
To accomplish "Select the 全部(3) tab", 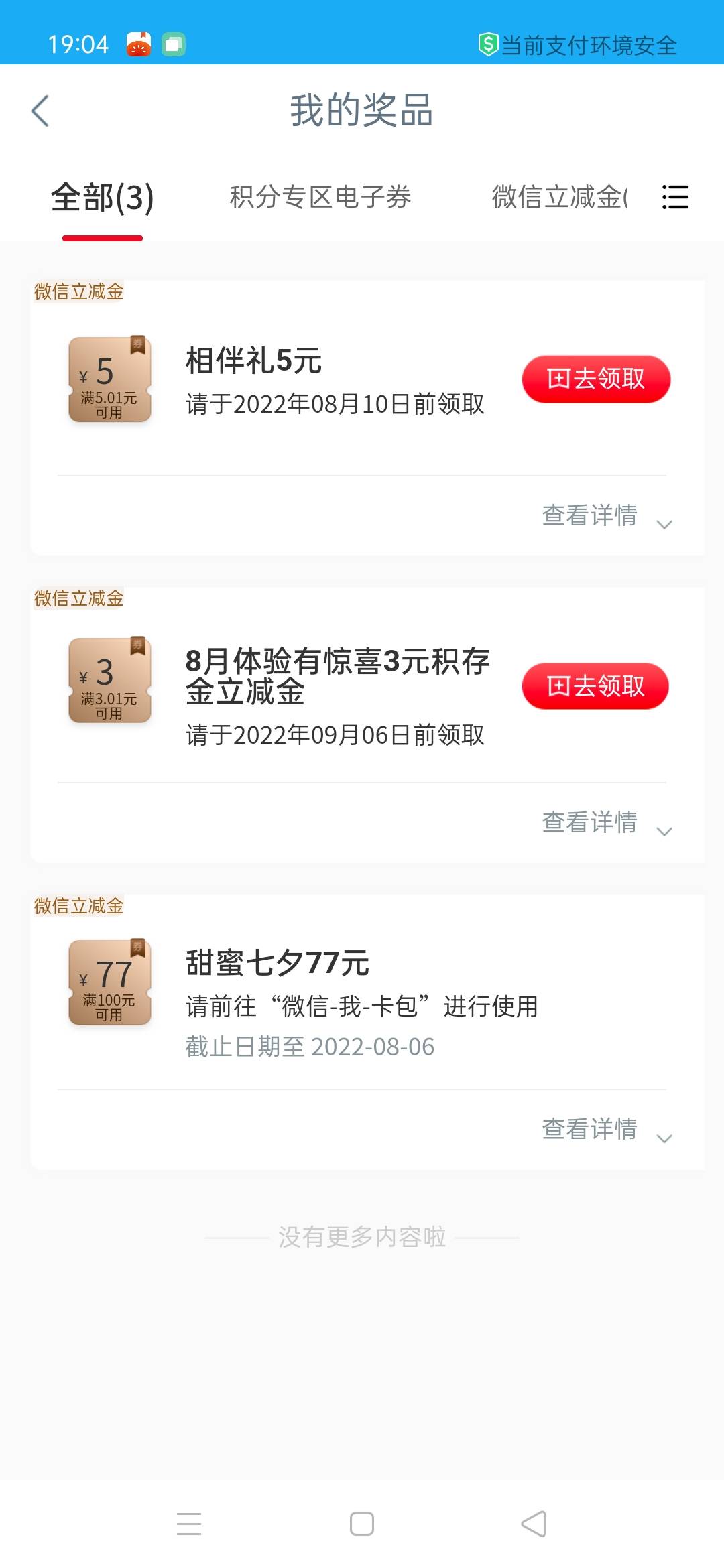I will (x=103, y=198).
